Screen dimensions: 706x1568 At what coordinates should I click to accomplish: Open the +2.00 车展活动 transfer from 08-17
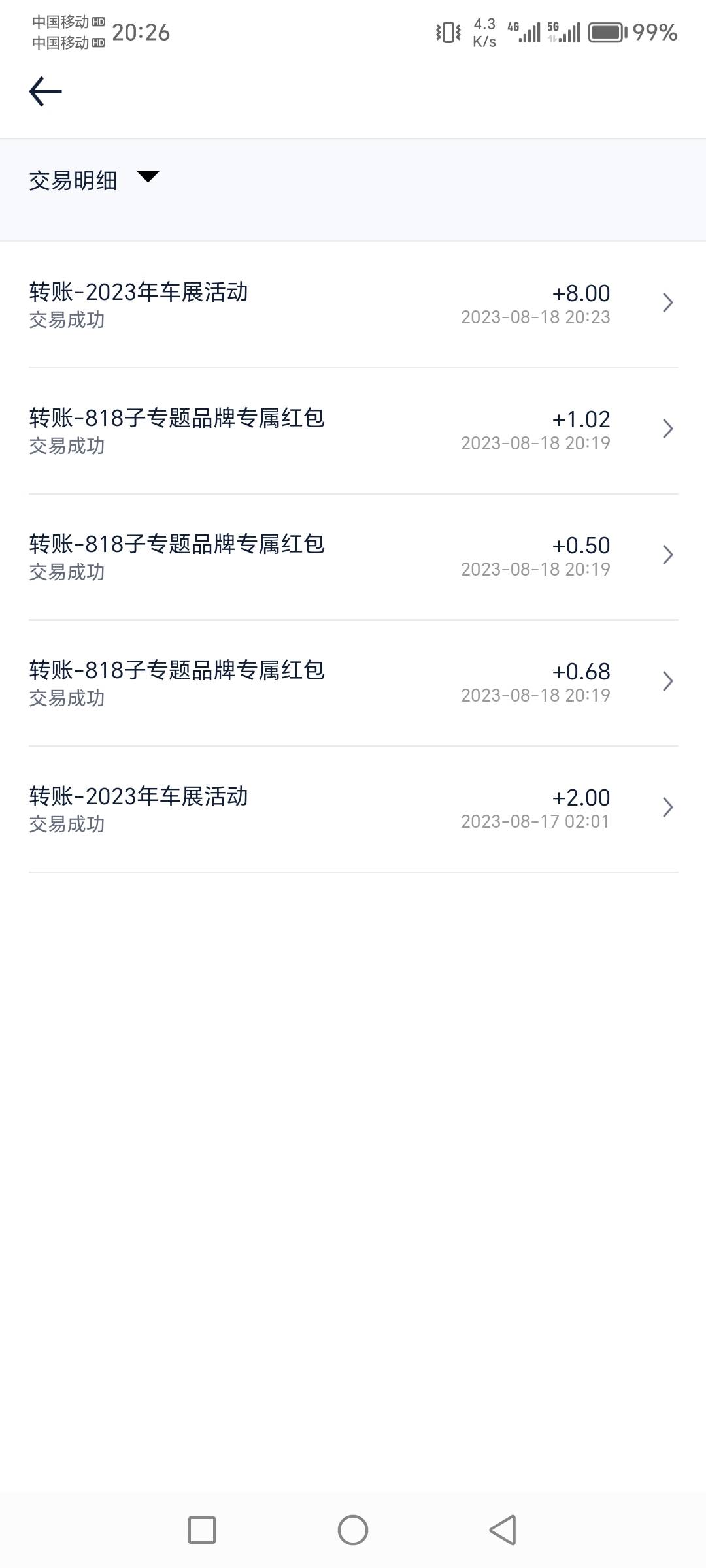tap(353, 808)
